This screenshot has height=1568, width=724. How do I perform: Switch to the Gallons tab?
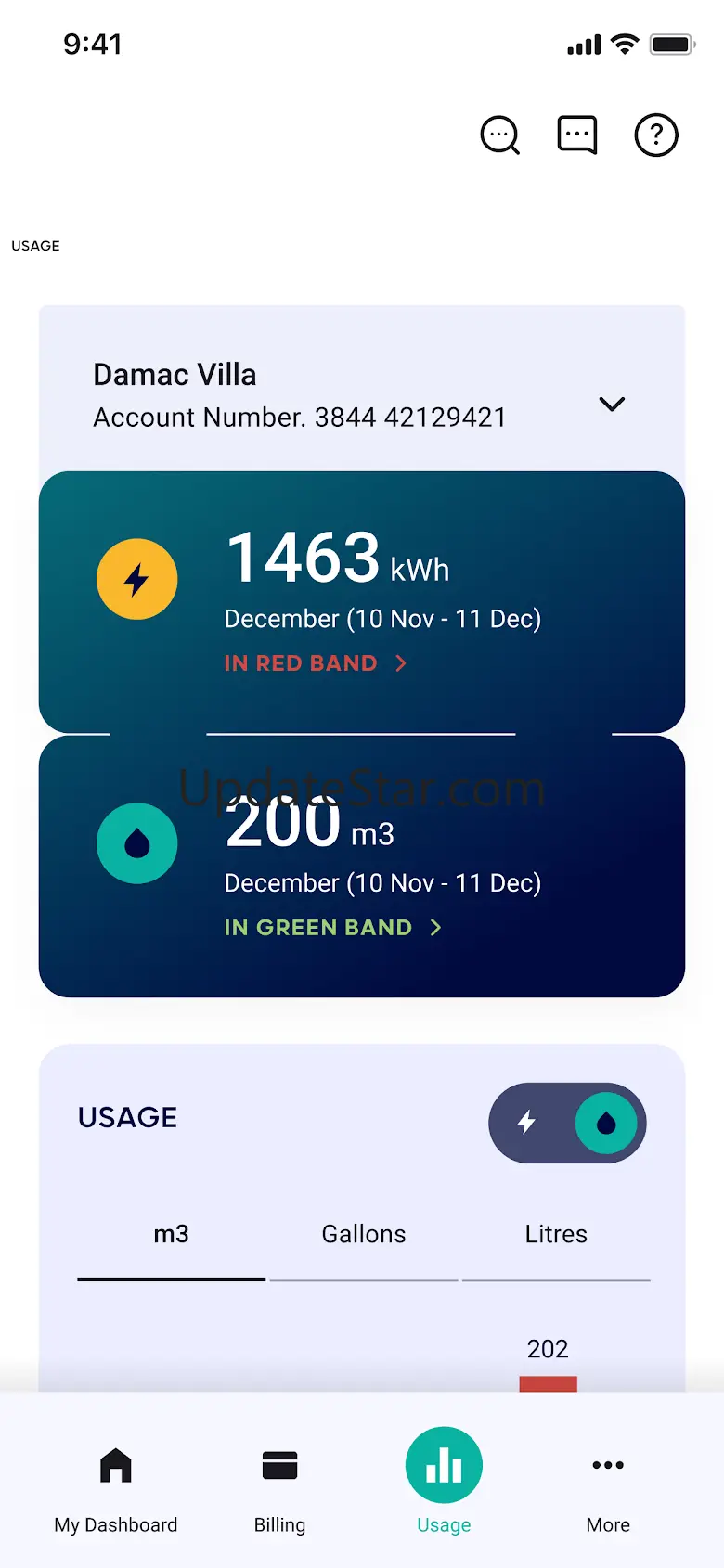pyautogui.click(x=364, y=1244)
